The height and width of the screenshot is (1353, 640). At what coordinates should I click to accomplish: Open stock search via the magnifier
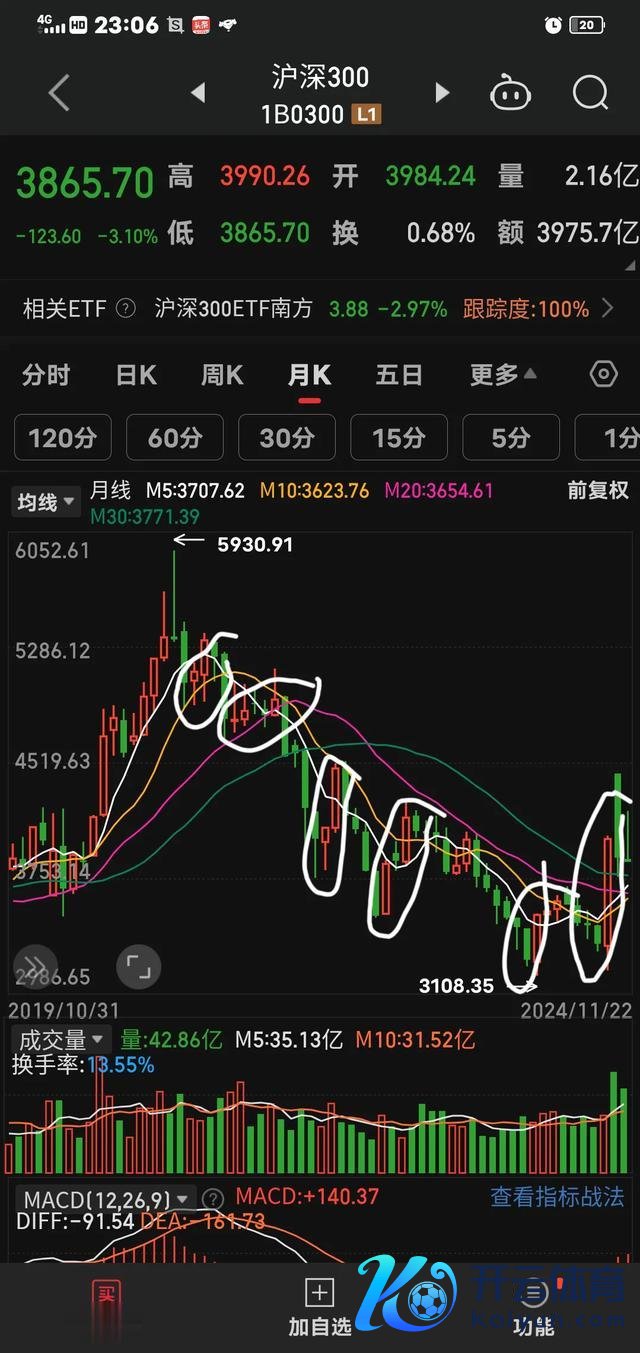590,94
